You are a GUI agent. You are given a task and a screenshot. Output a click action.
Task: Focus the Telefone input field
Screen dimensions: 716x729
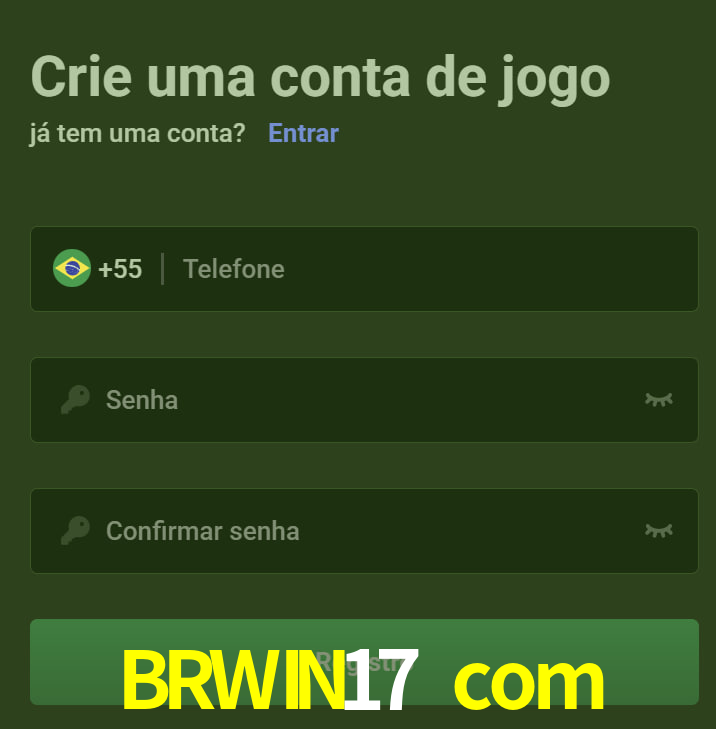tap(430, 269)
